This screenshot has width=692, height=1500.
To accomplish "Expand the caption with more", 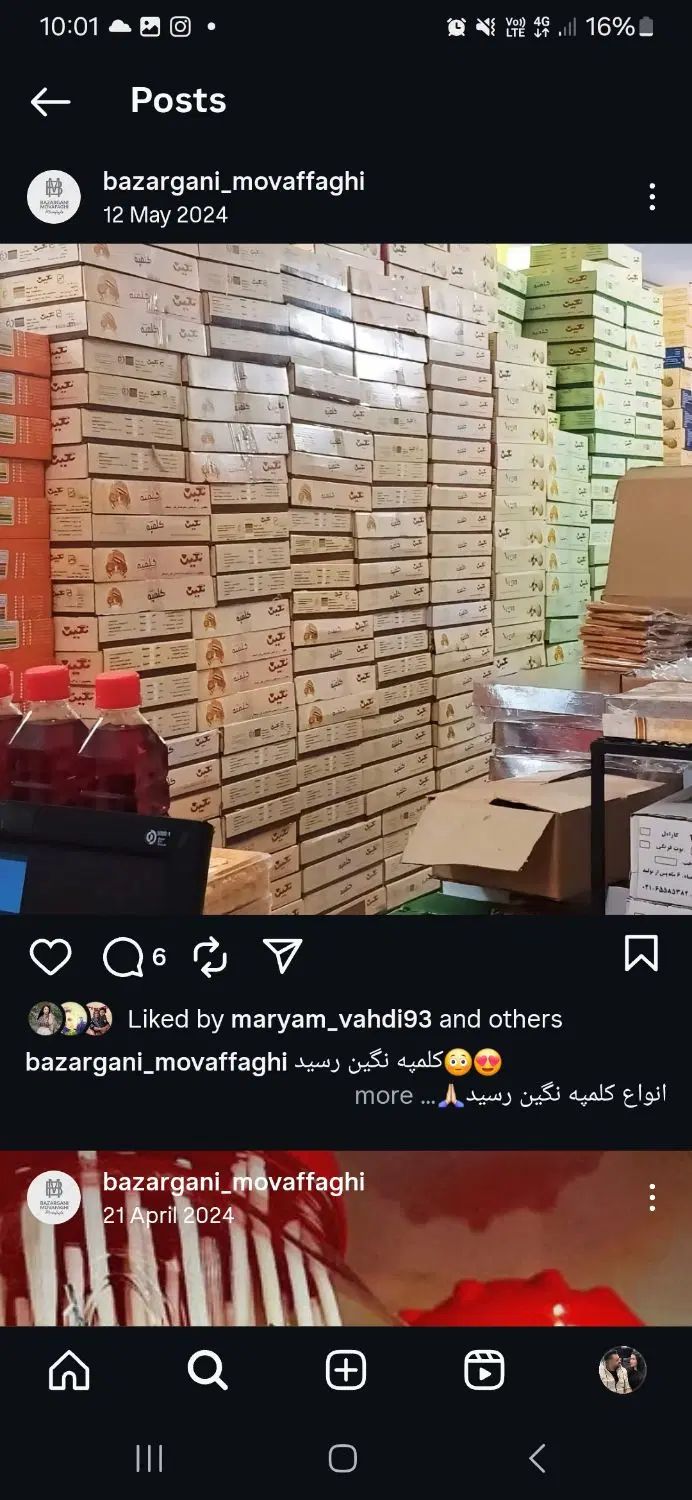I will pos(383,1095).
